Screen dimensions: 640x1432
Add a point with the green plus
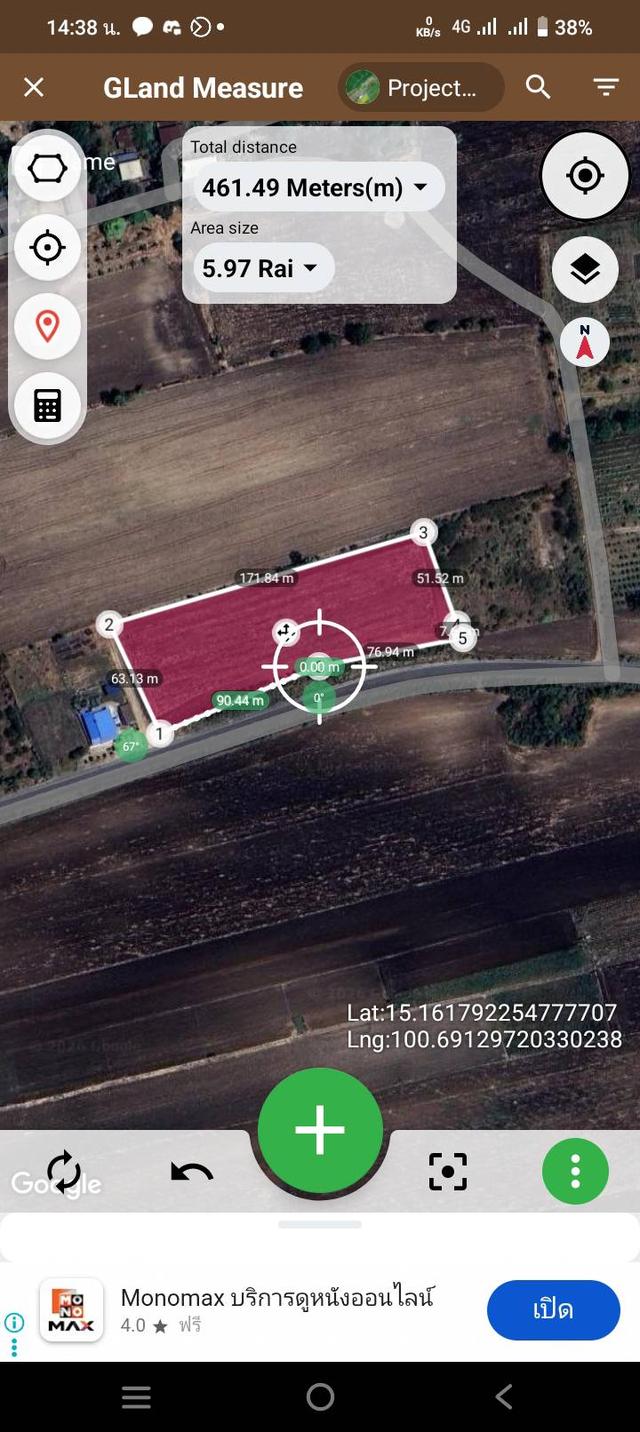[320, 1129]
